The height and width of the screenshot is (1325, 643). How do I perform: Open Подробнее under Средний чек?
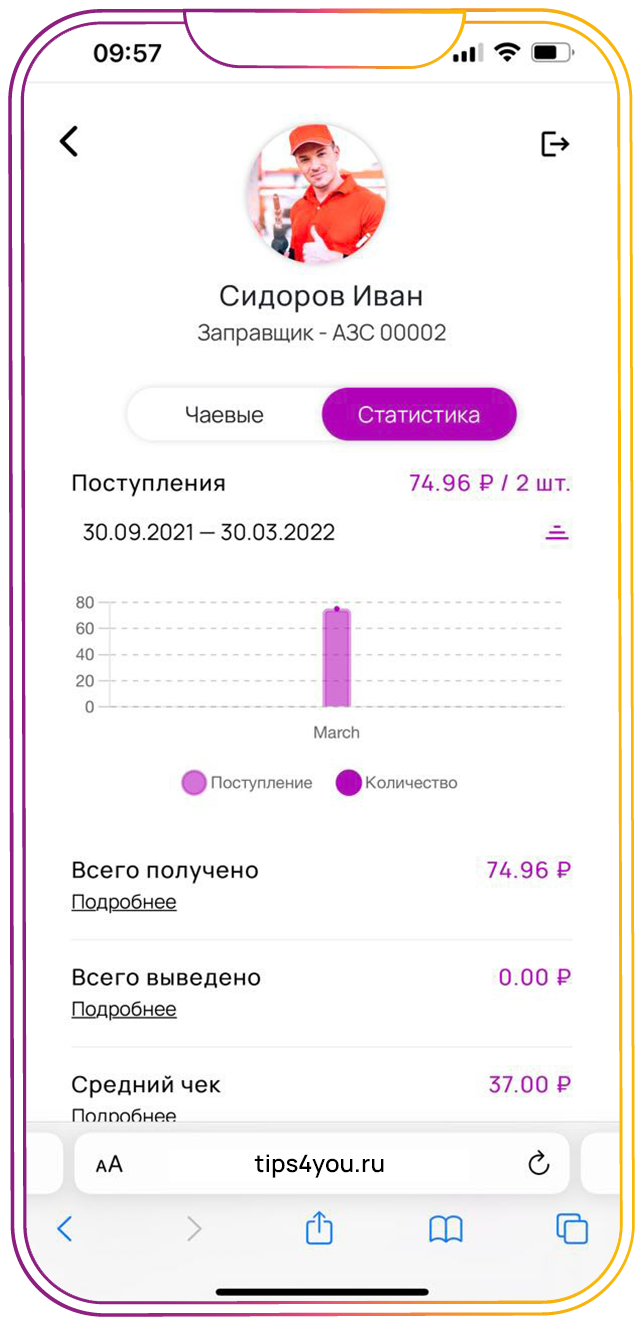coord(124,1113)
